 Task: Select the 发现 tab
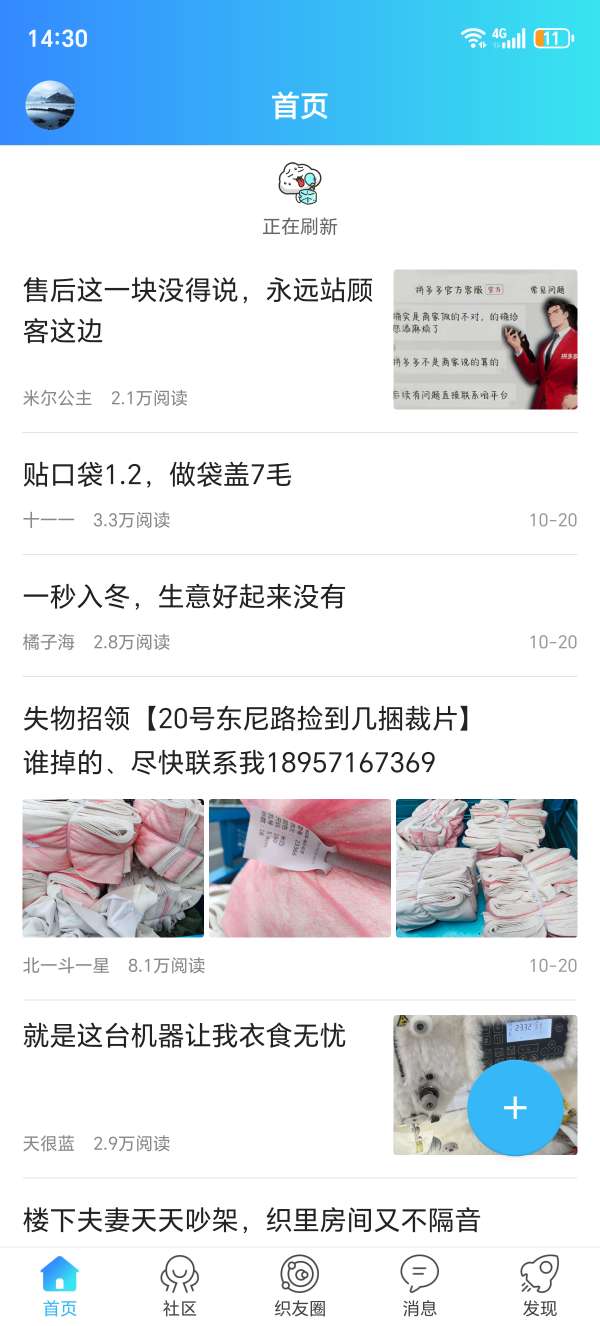(540, 1287)
